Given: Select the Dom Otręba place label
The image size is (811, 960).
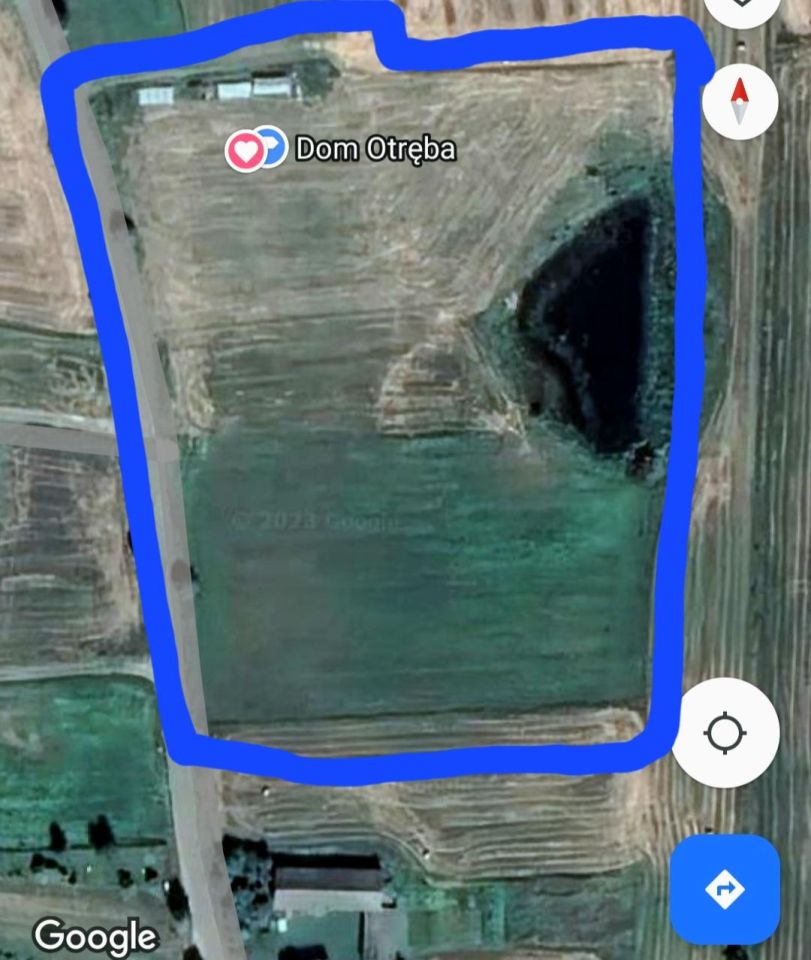Looking at the screenshot, I should pos(376,150).
